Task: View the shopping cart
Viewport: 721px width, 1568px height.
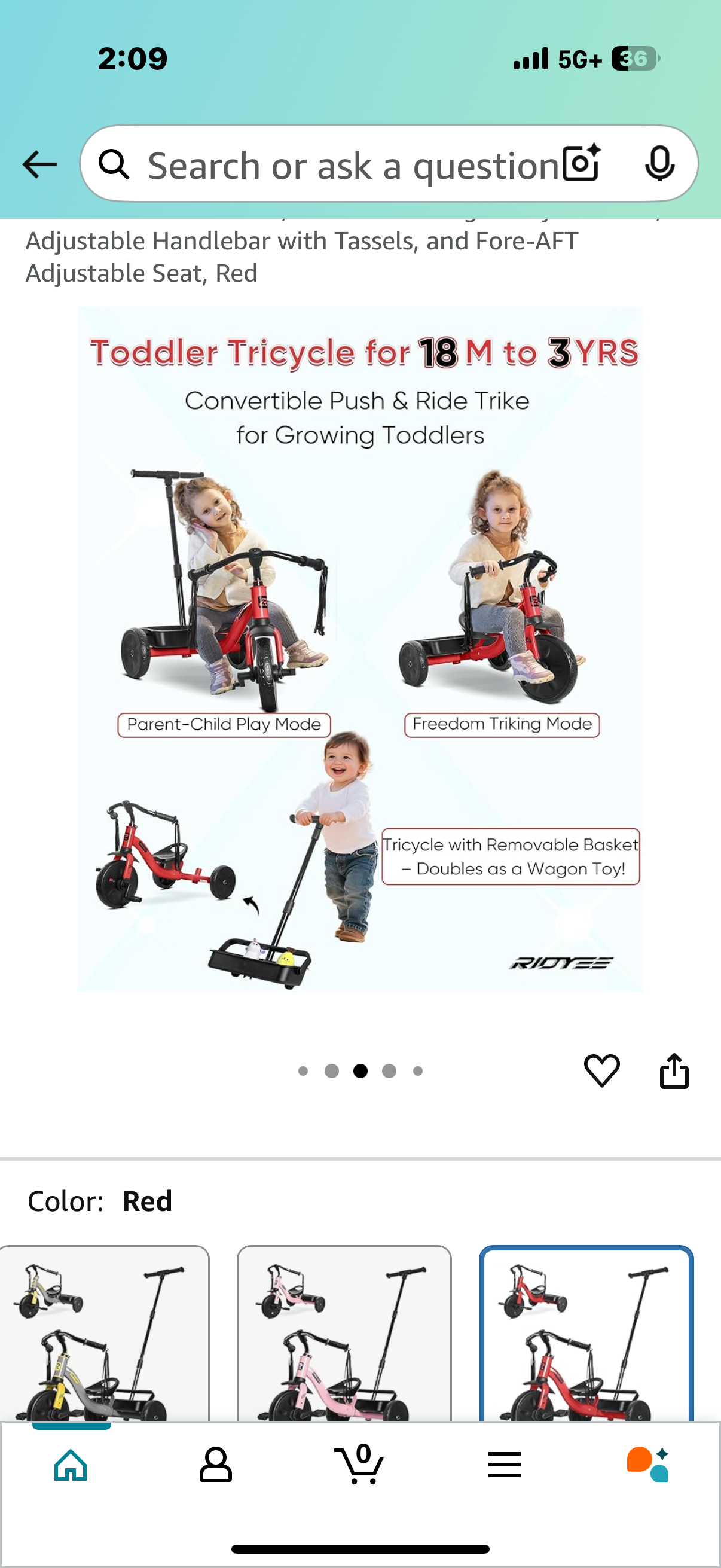Action: (359, 1465)
